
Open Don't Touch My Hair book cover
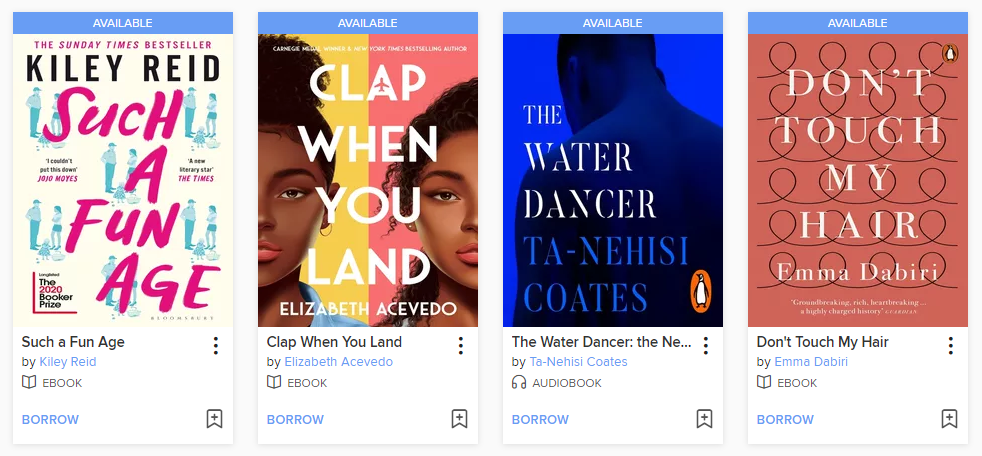point(858,180)
